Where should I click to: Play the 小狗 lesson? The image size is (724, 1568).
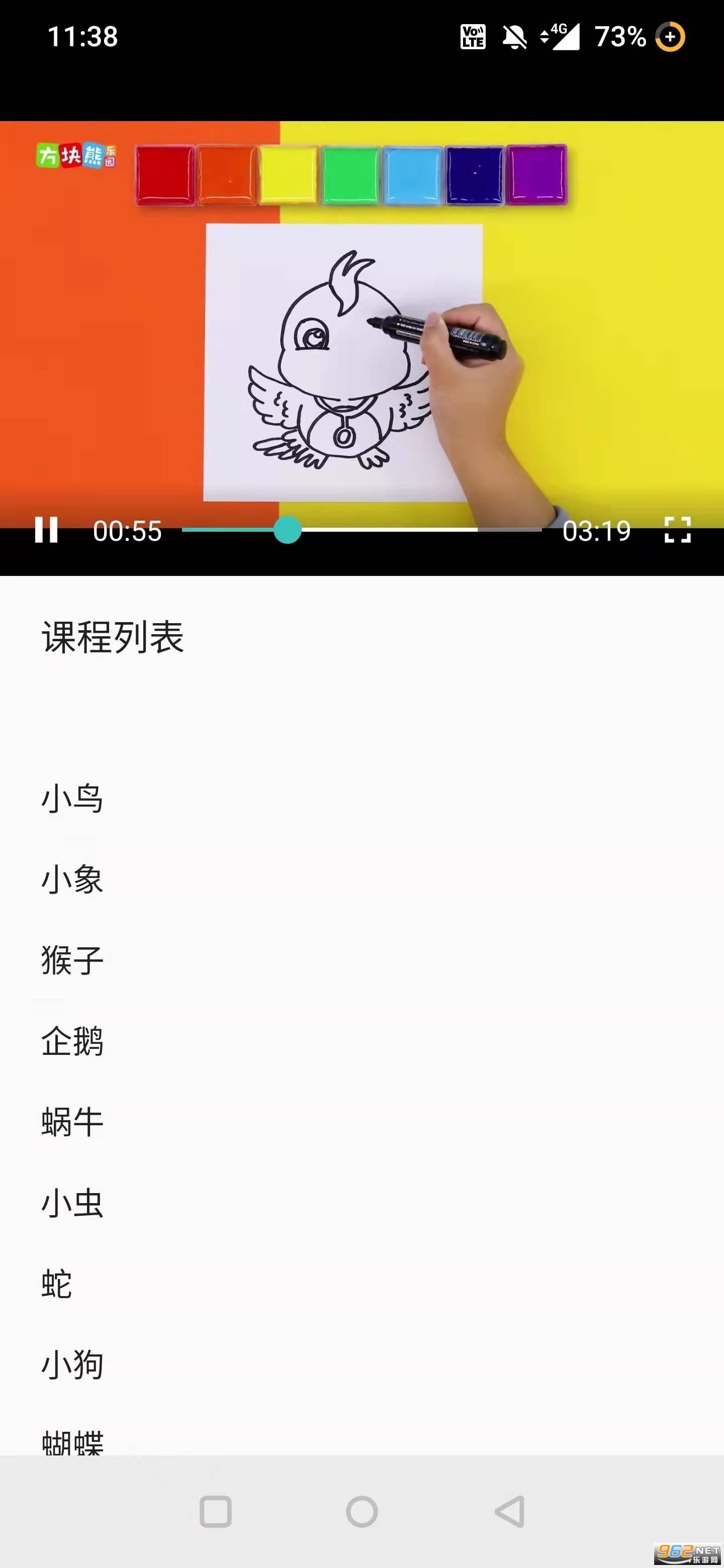click(x=72, y=1364)
